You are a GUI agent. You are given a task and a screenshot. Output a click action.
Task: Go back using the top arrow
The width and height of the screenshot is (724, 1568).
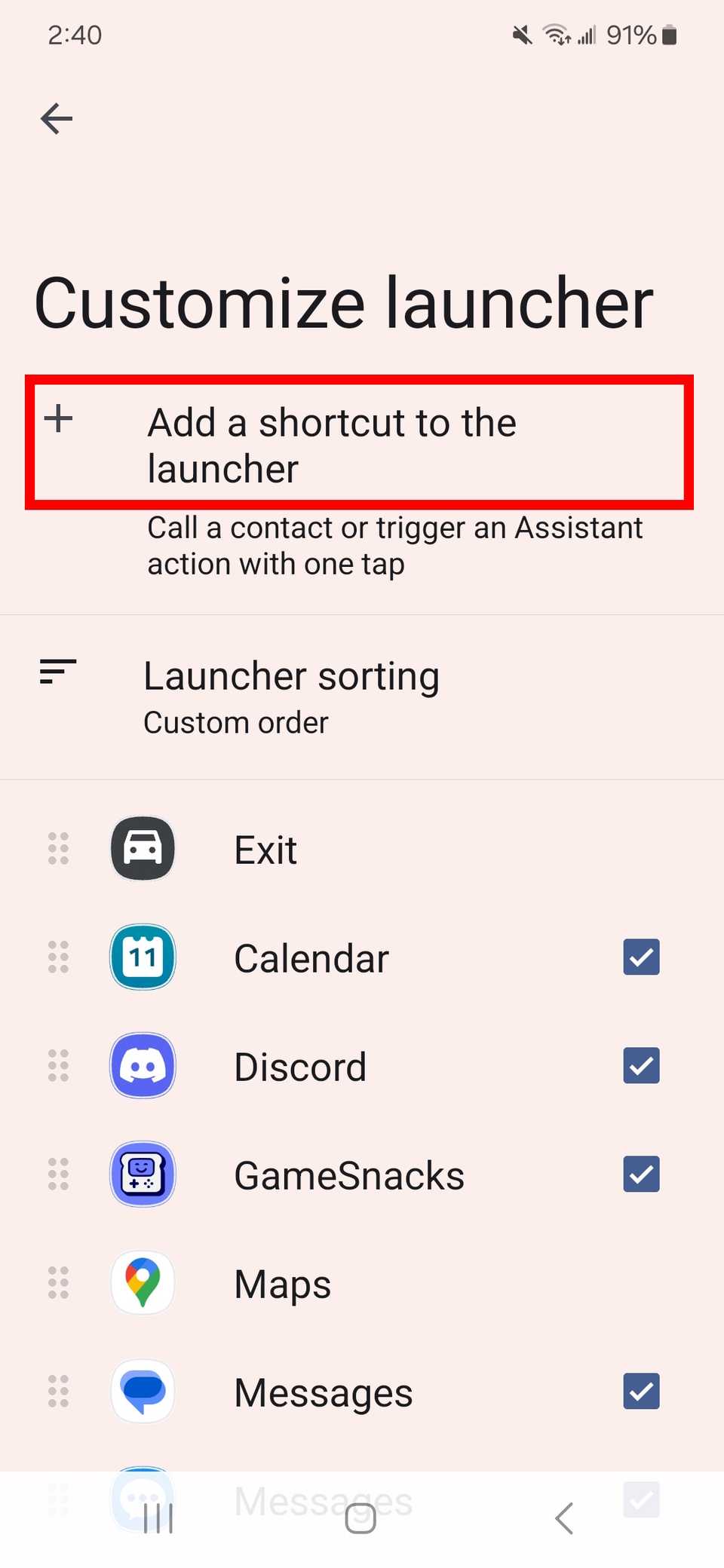pos(57,119)
